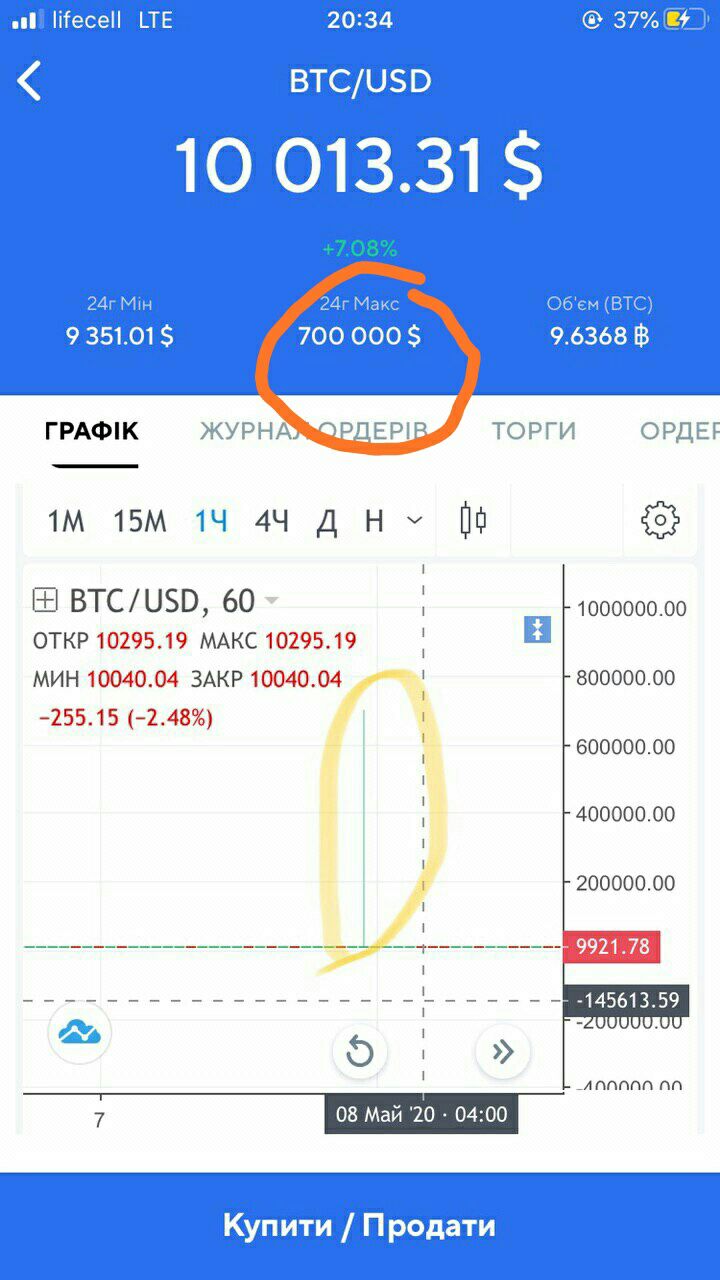Jump to the latest candle

coord(503,1052)
